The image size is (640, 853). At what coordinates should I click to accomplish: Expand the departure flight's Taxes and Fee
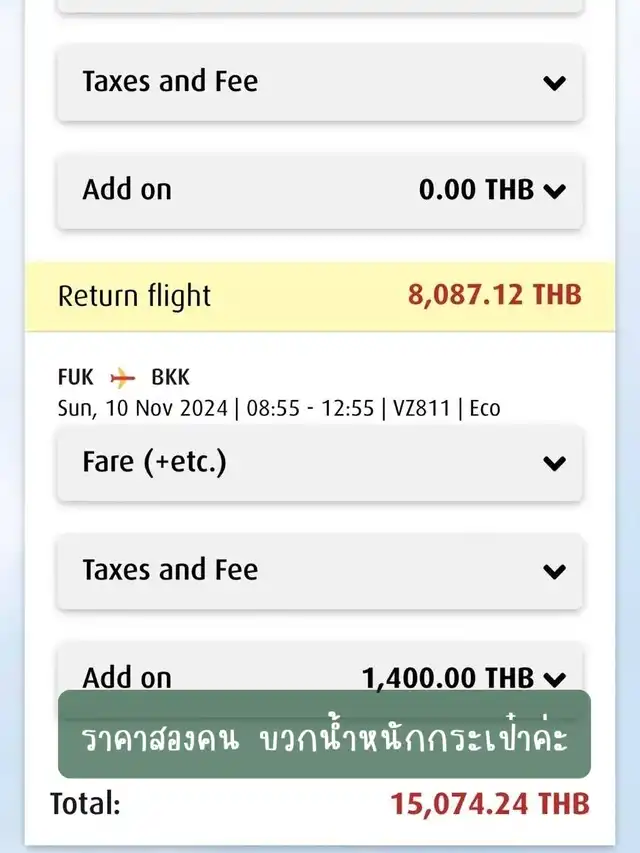click(554, 83)
